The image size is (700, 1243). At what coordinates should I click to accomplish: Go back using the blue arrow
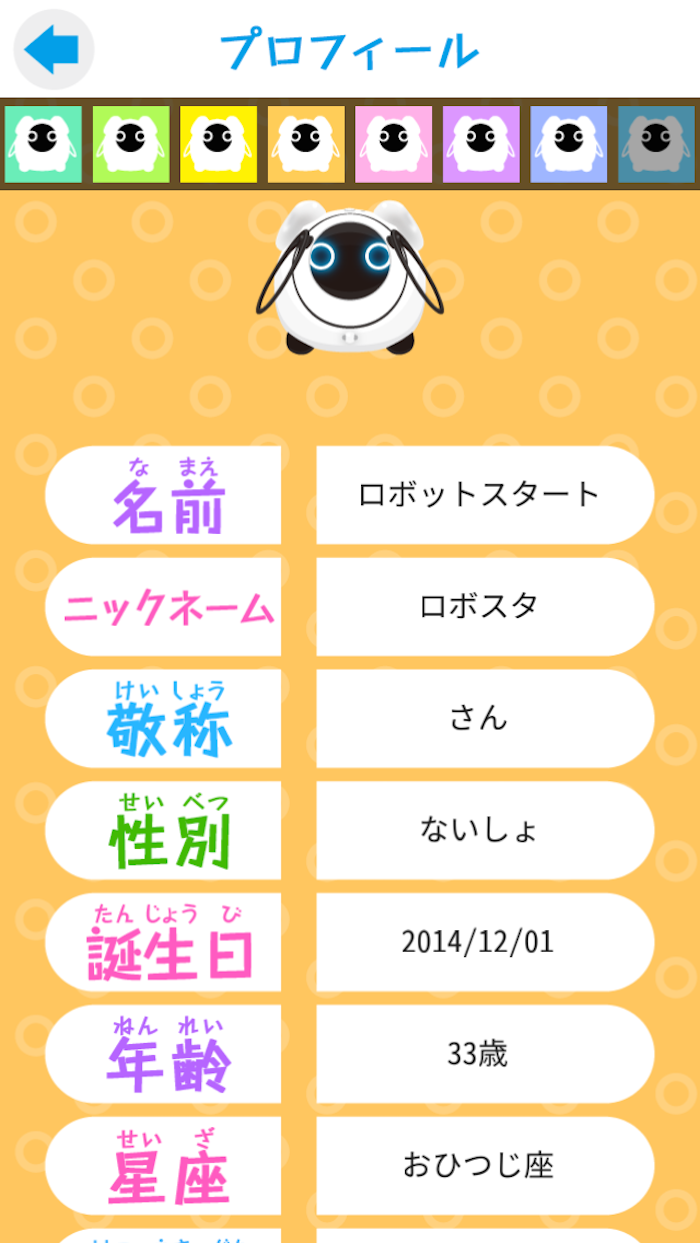[53, 49]
